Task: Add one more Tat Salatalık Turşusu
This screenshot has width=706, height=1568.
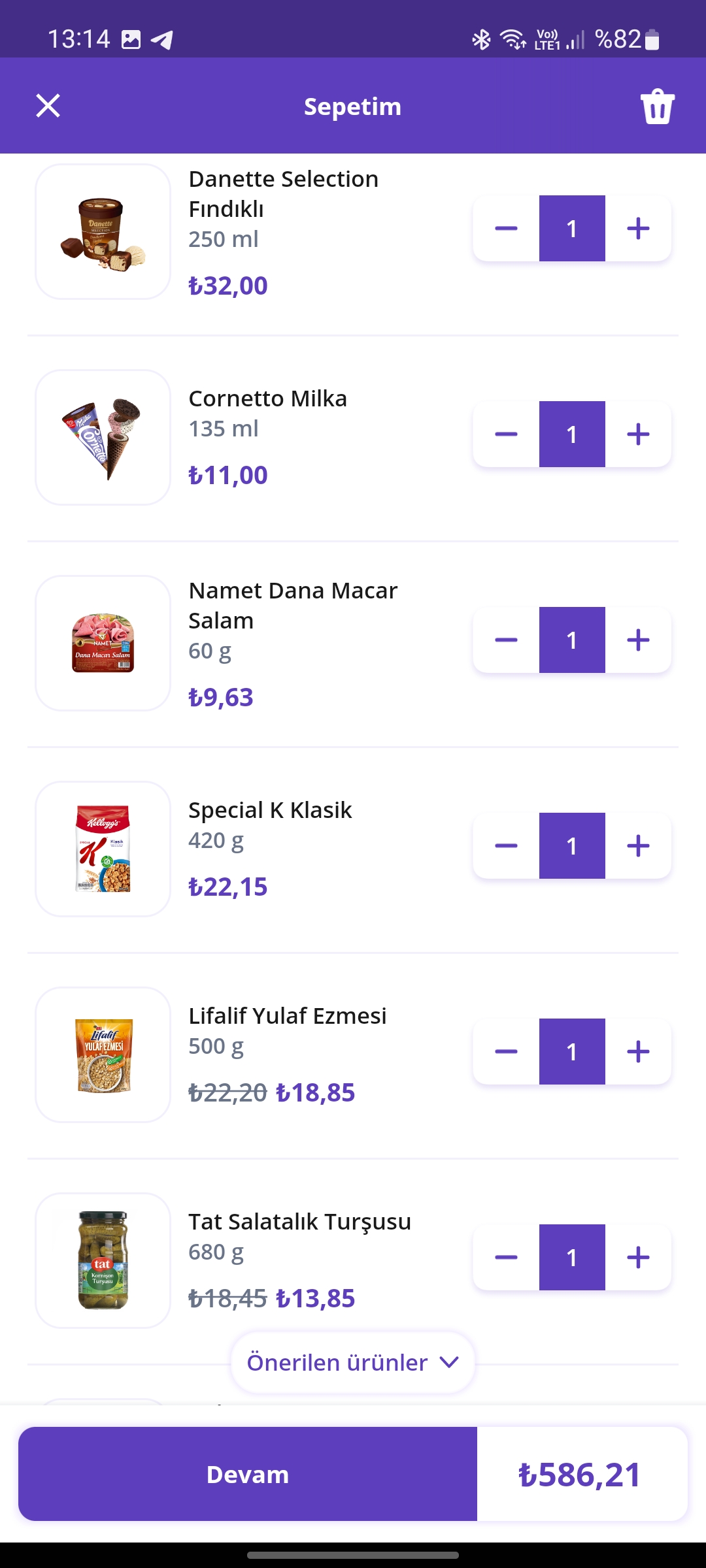Action: [x=638, y=1258]
